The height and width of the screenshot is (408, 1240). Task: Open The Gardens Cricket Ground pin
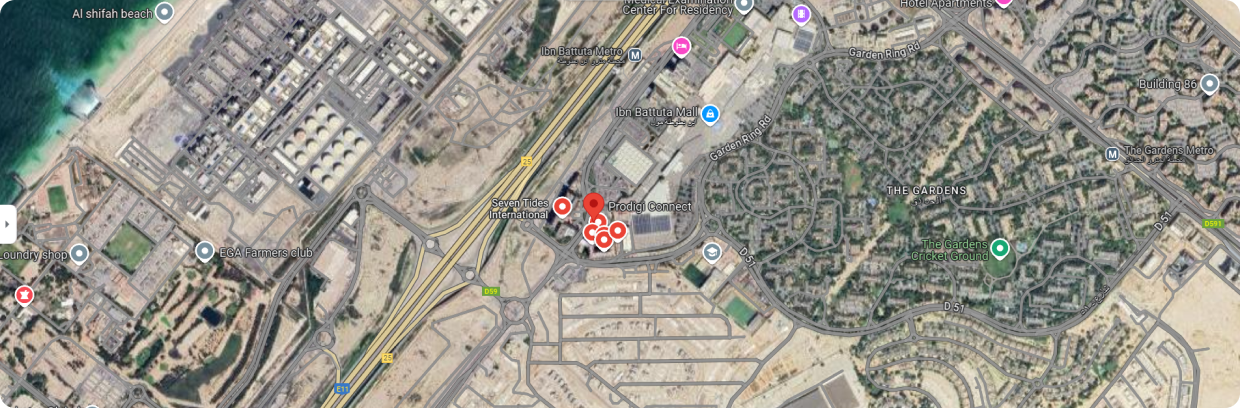[999, 248]
